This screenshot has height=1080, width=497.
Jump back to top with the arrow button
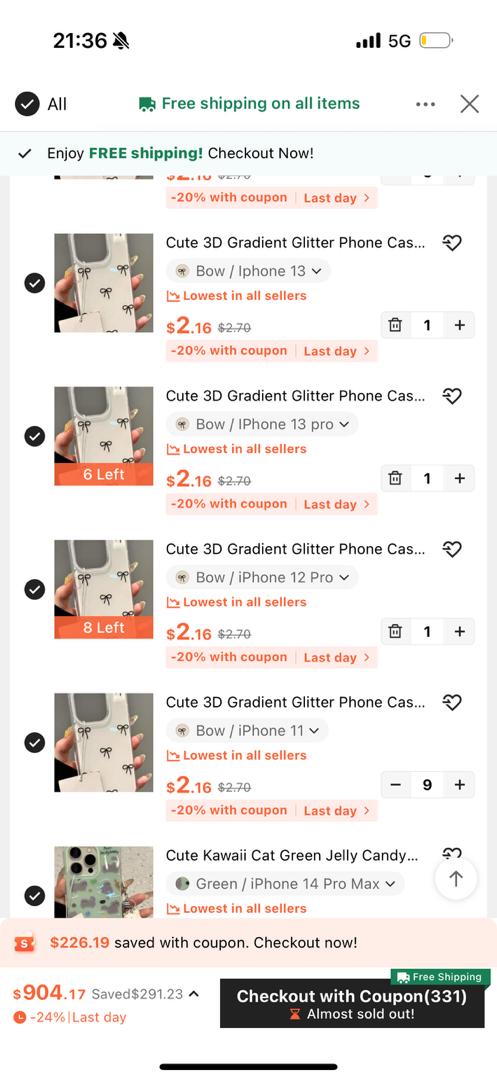(x=456, y=878)
